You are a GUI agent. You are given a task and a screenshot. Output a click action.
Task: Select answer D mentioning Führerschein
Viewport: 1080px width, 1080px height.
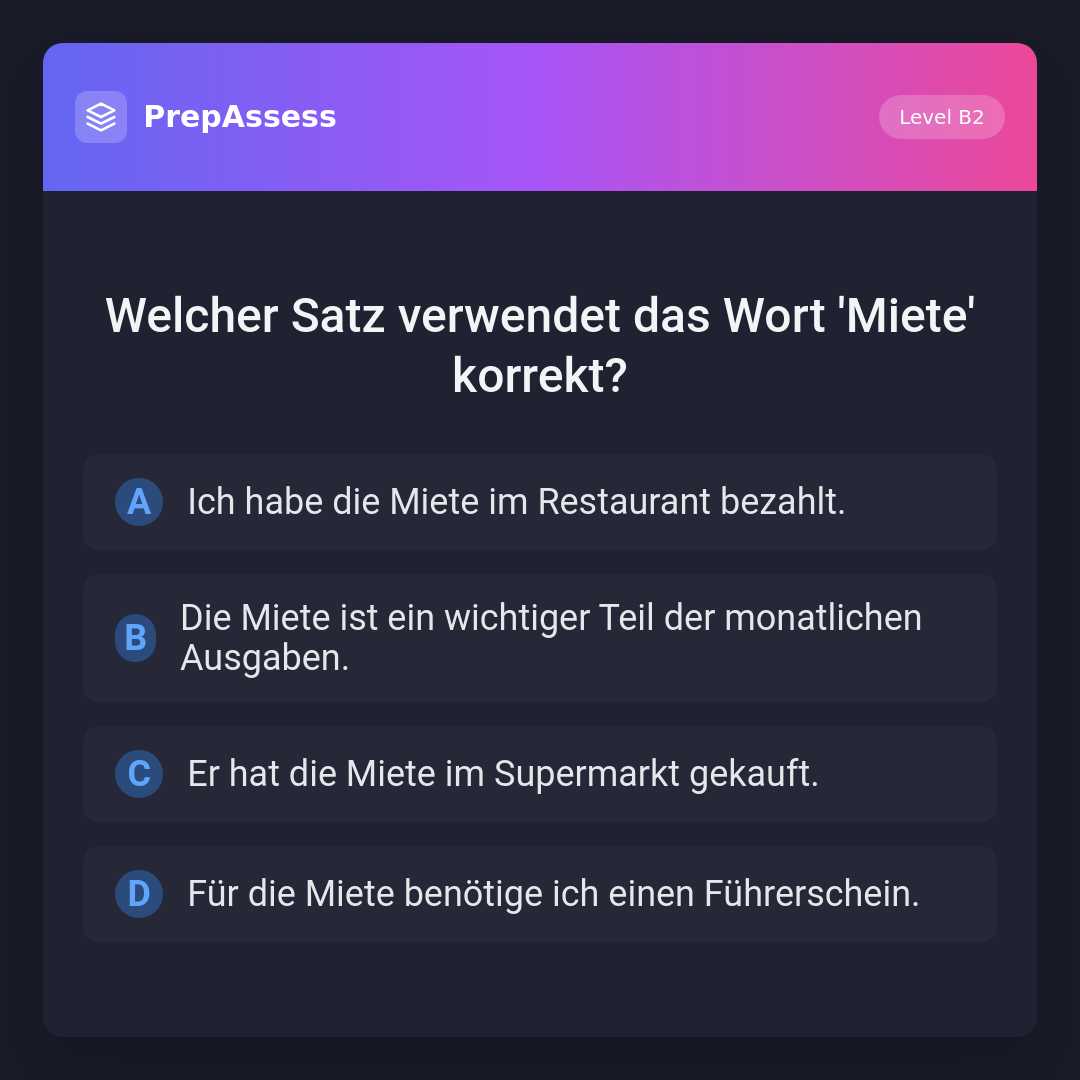tap(540, 894)
